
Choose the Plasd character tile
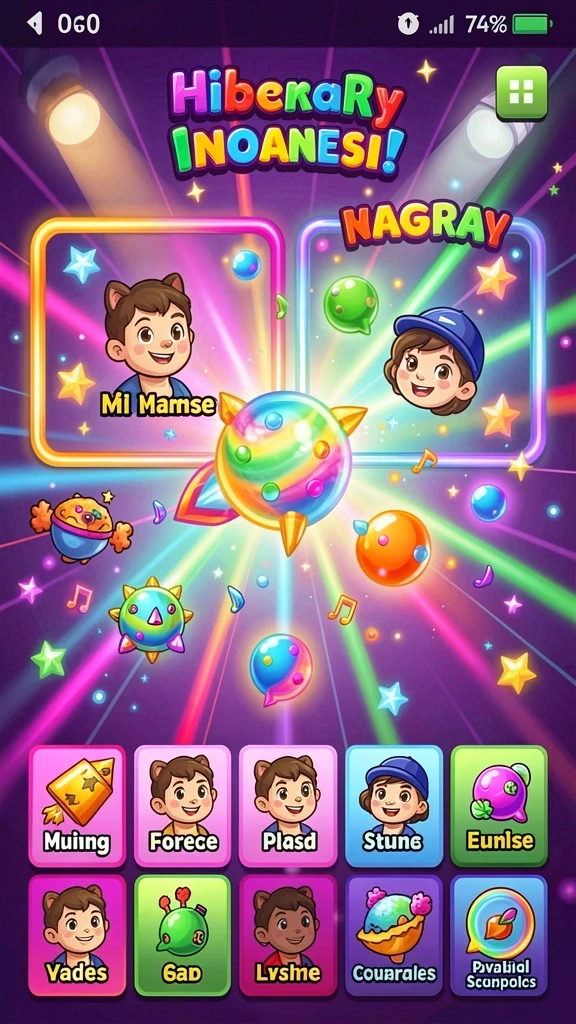click(288, 805)
